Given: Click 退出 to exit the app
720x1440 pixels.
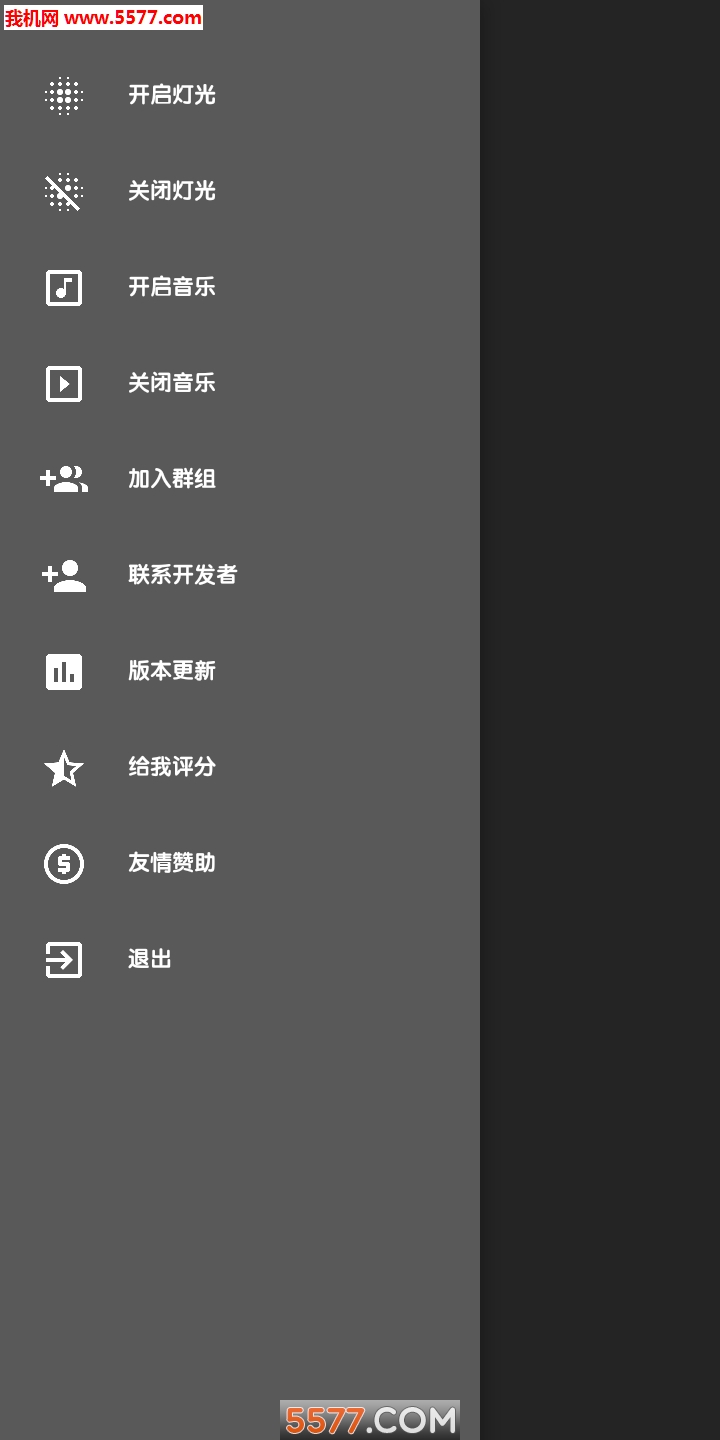Looking at the screenshot, I should click(149, 959).
